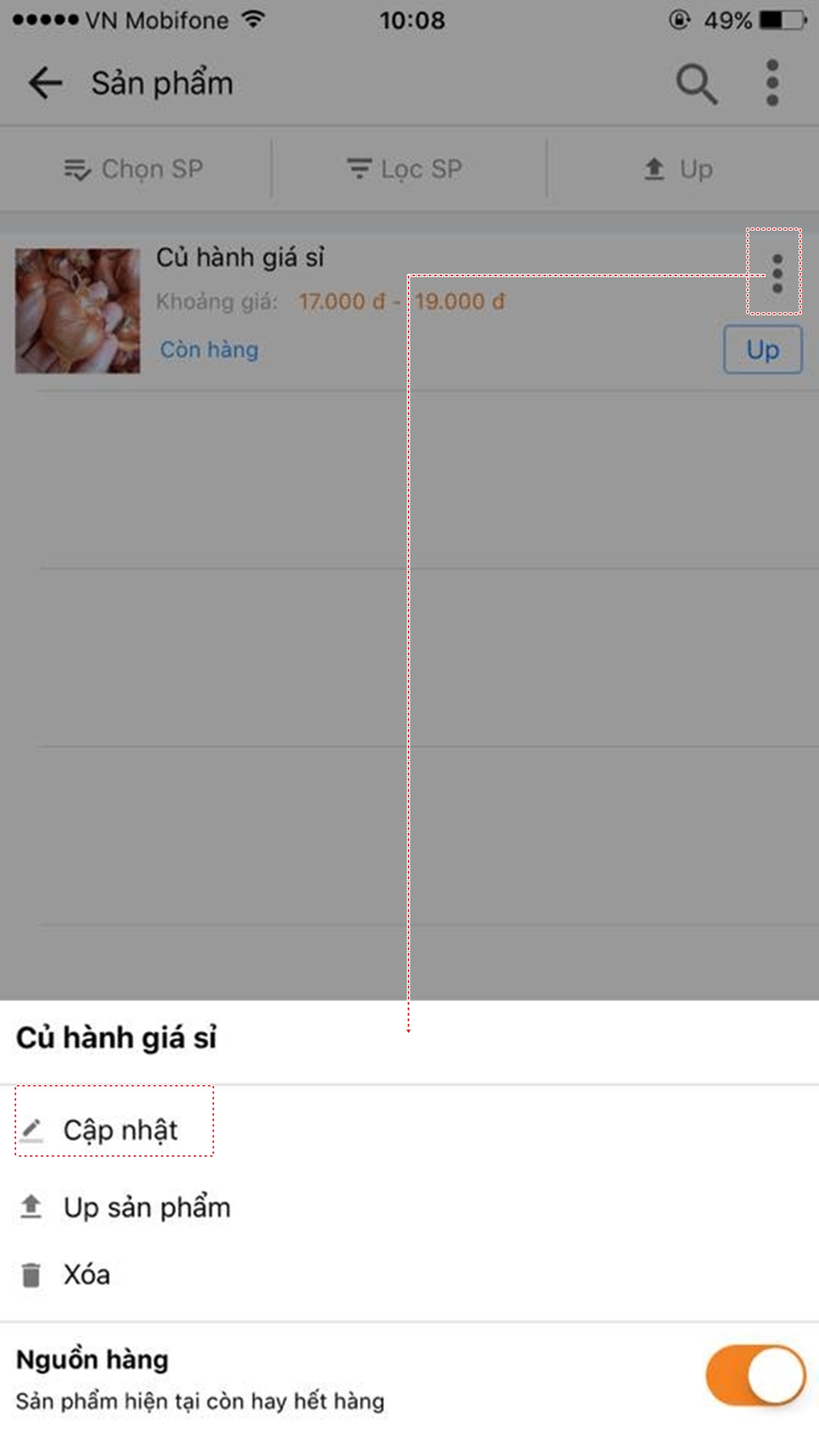This screenshot has width=819, height=1456.
Task: Choose Up sản phẩm in the bottom sheet
Action: click(146, 1208)
